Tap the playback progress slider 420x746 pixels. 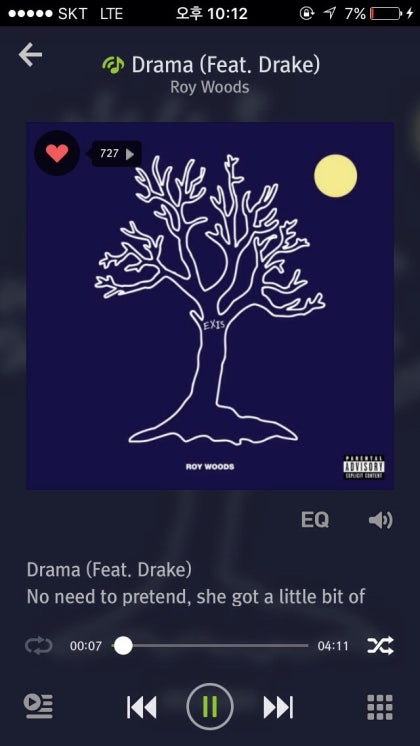tap(210, 646)
